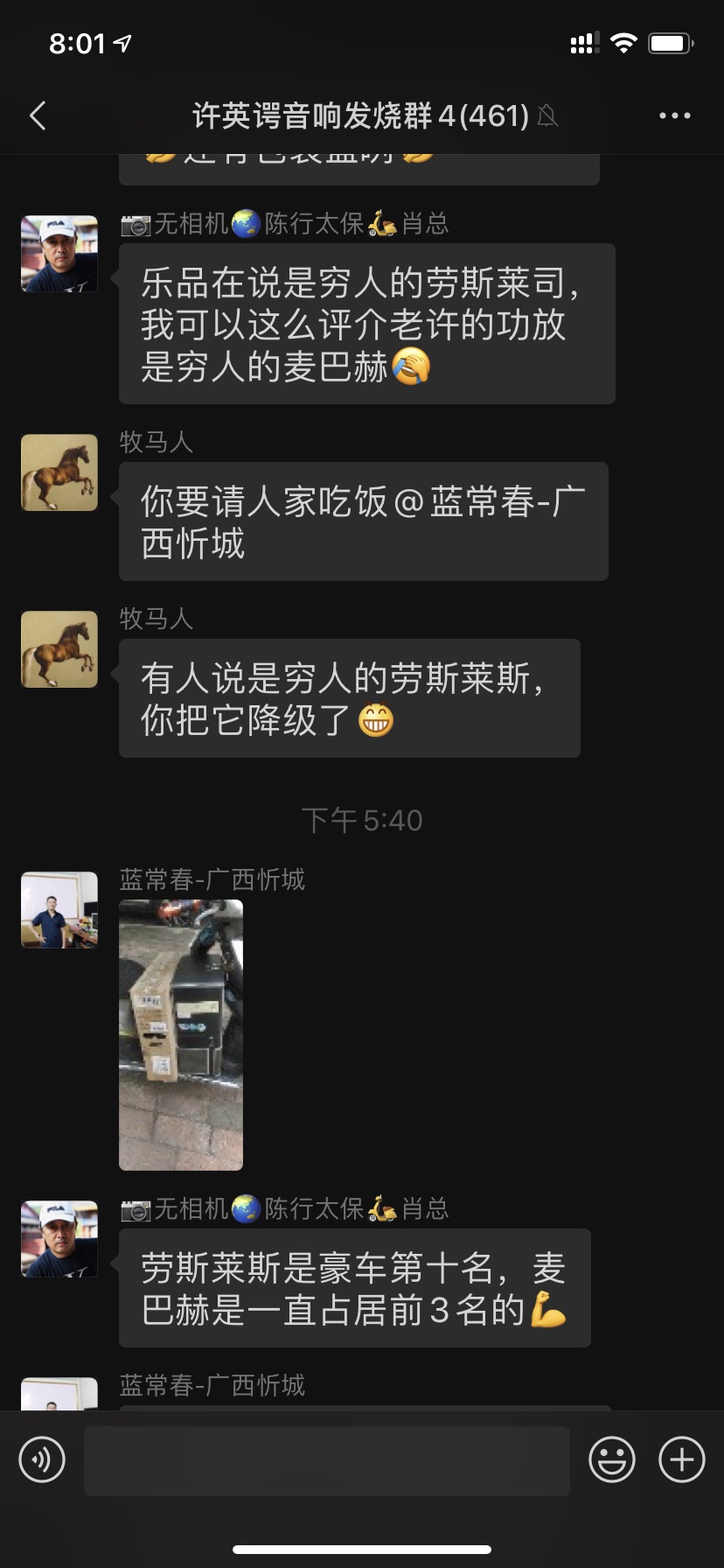Viewport: 724px width, 1568px height.
Task: View the photo sent by 蓝常春-广西忻城
Action: coord(181,1034)
